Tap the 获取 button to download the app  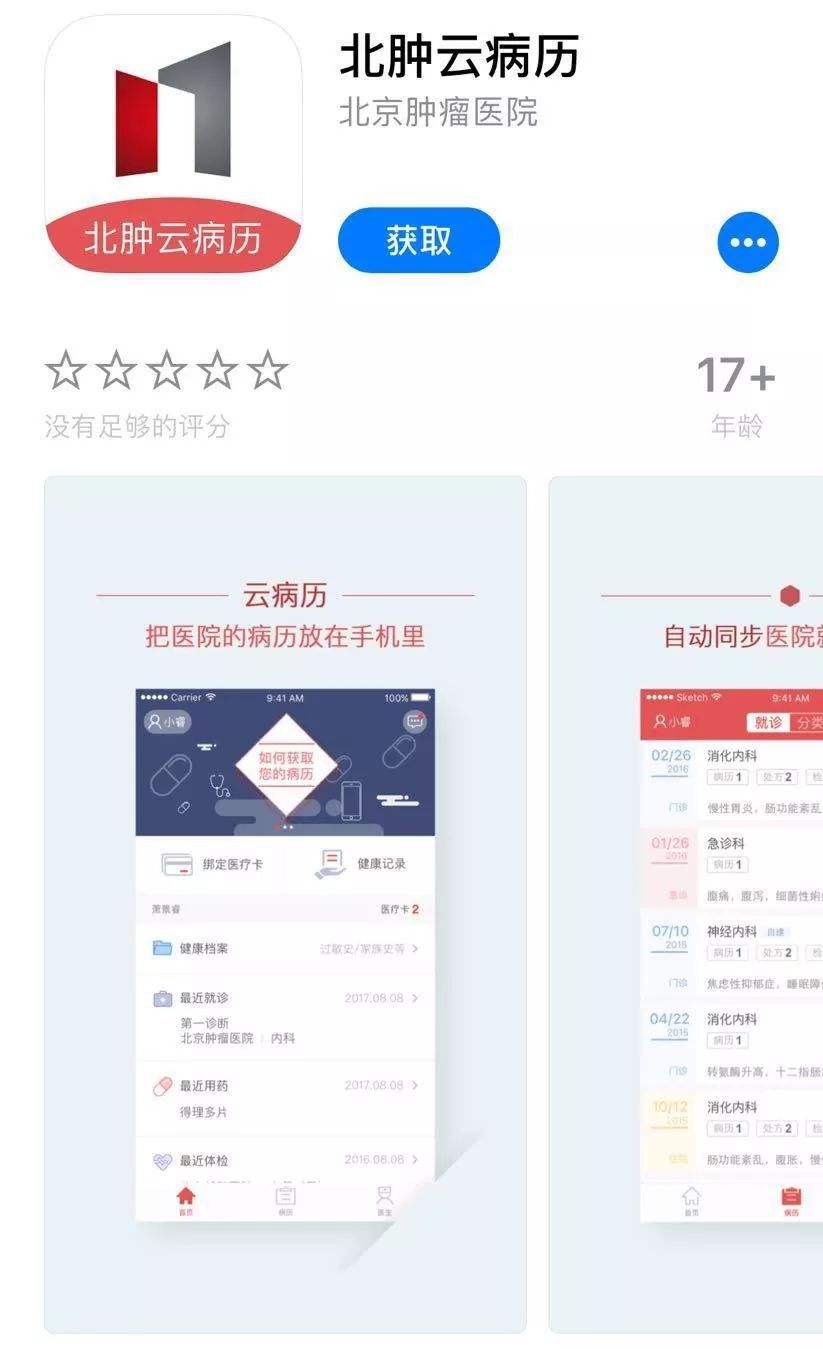tap(418, 241)
